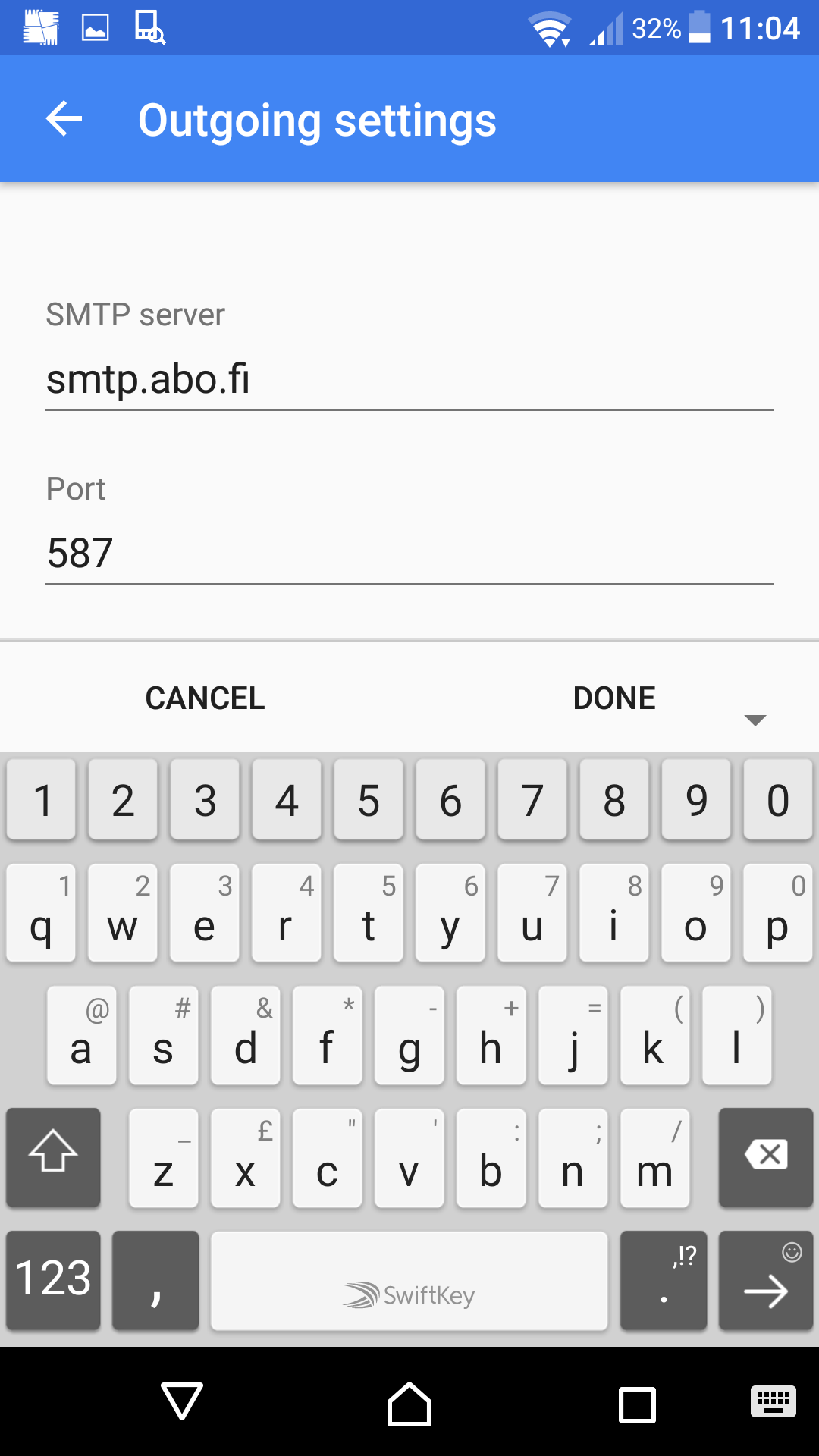The width and height of the screenshot is (819, 1456).
Task: Enable shift on the keyboard
Action: (53, 1156)
